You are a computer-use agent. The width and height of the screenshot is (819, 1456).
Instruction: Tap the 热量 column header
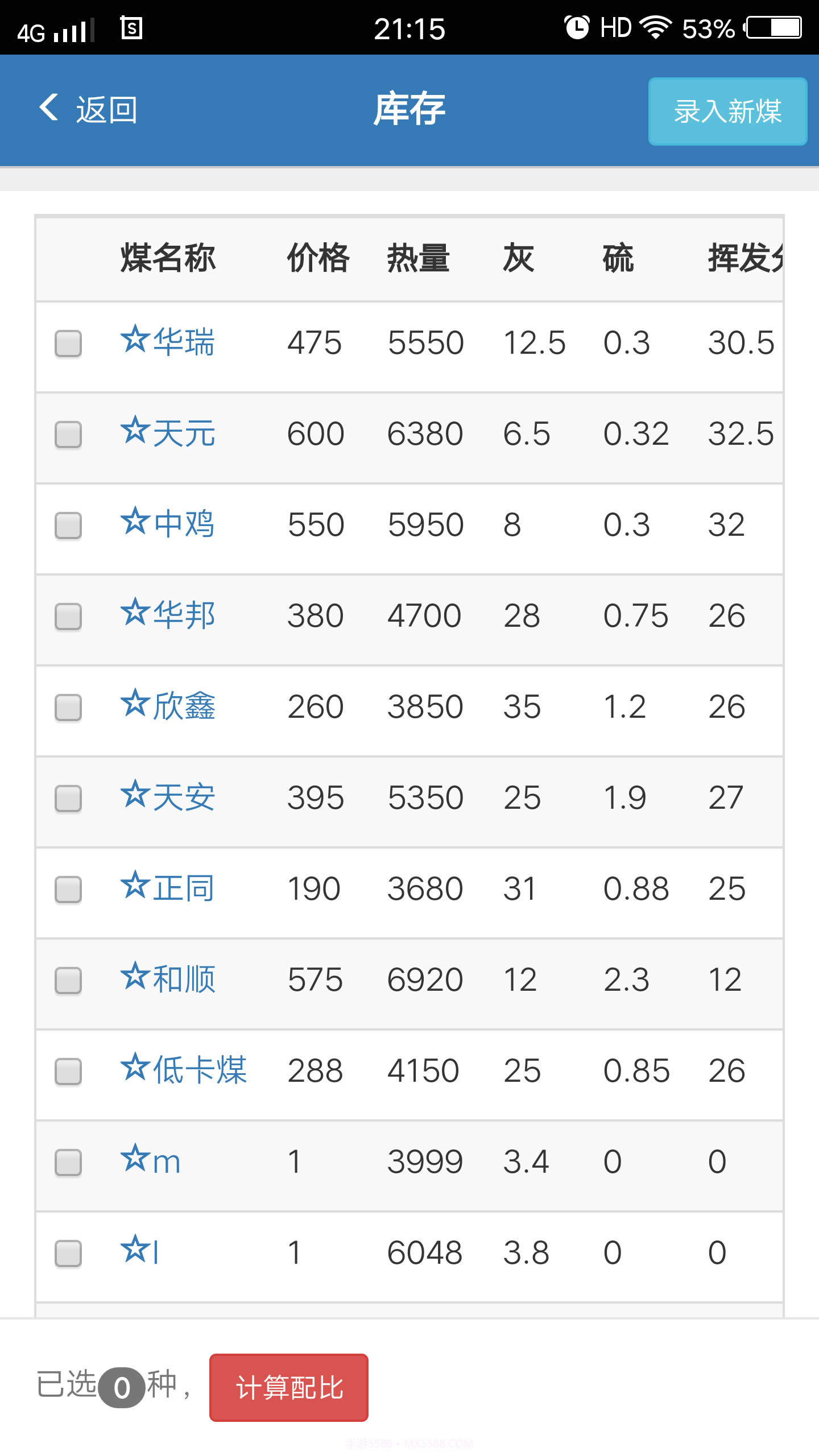click(419, 258)
